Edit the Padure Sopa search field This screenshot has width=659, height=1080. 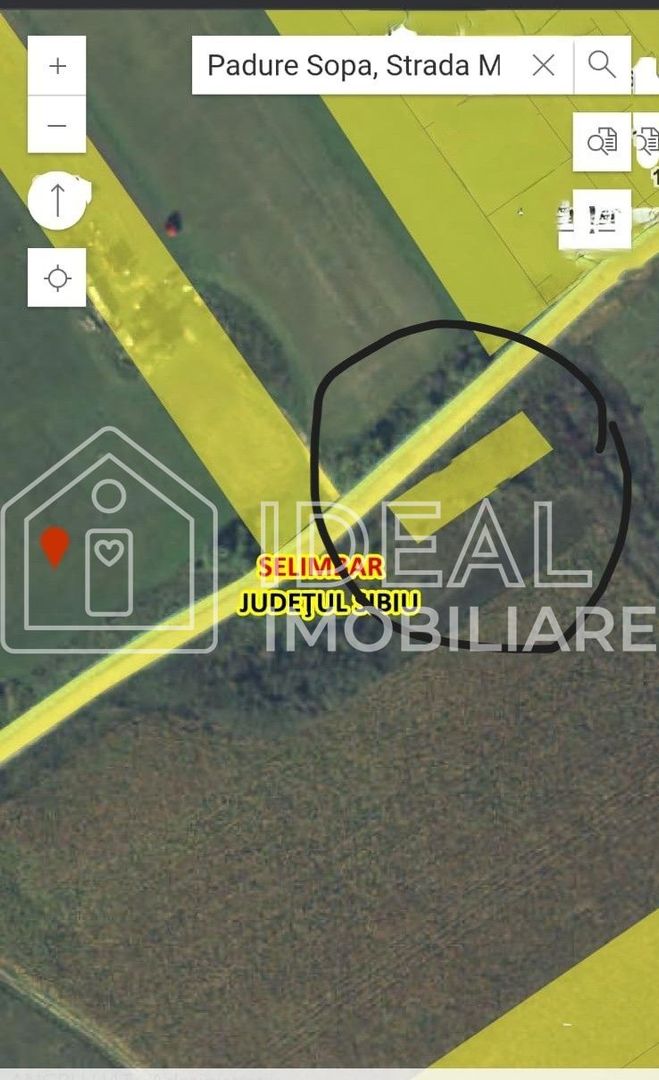[x=353, y=66]
